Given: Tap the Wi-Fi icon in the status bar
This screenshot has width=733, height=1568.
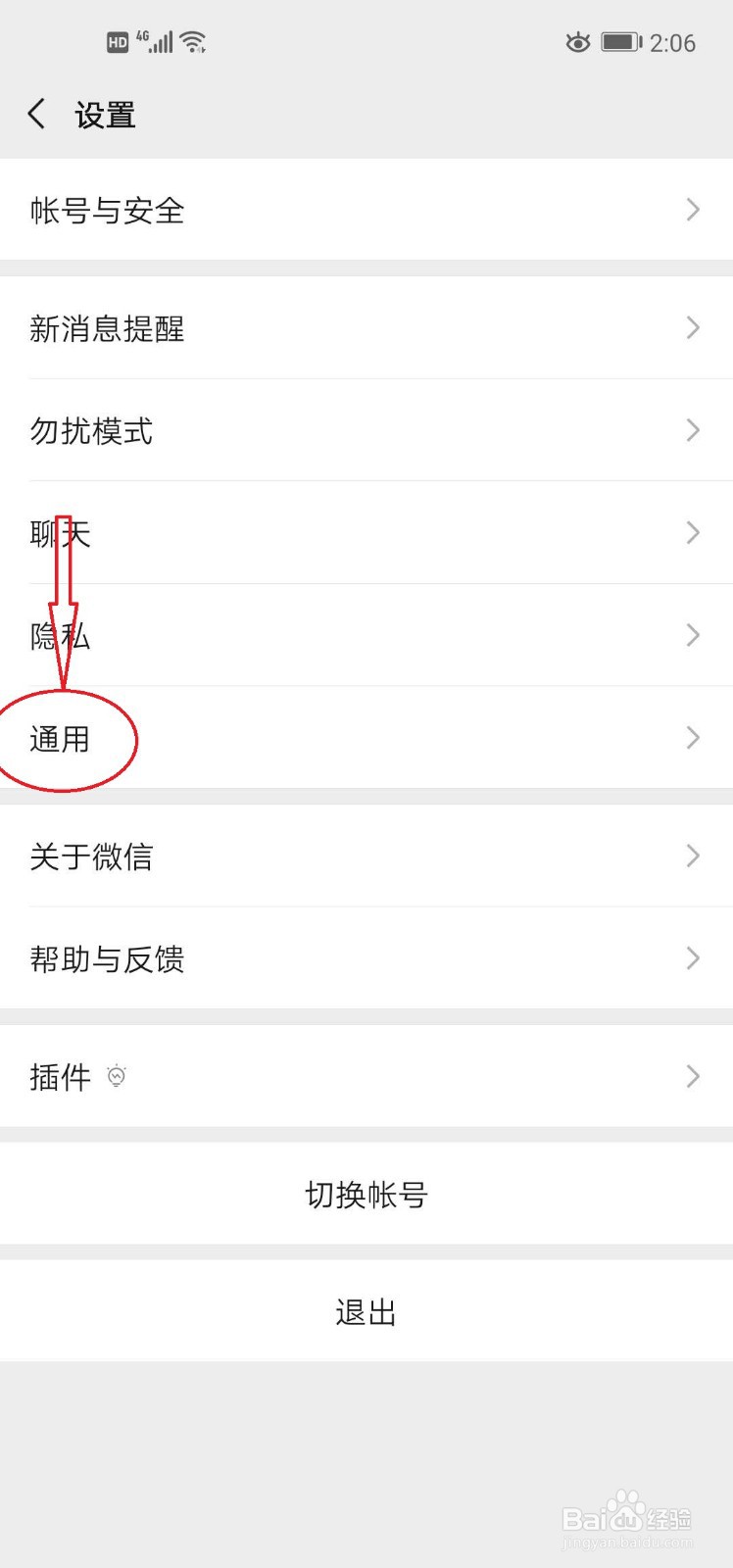Looking at the screenshot, I should pos(192,40).
